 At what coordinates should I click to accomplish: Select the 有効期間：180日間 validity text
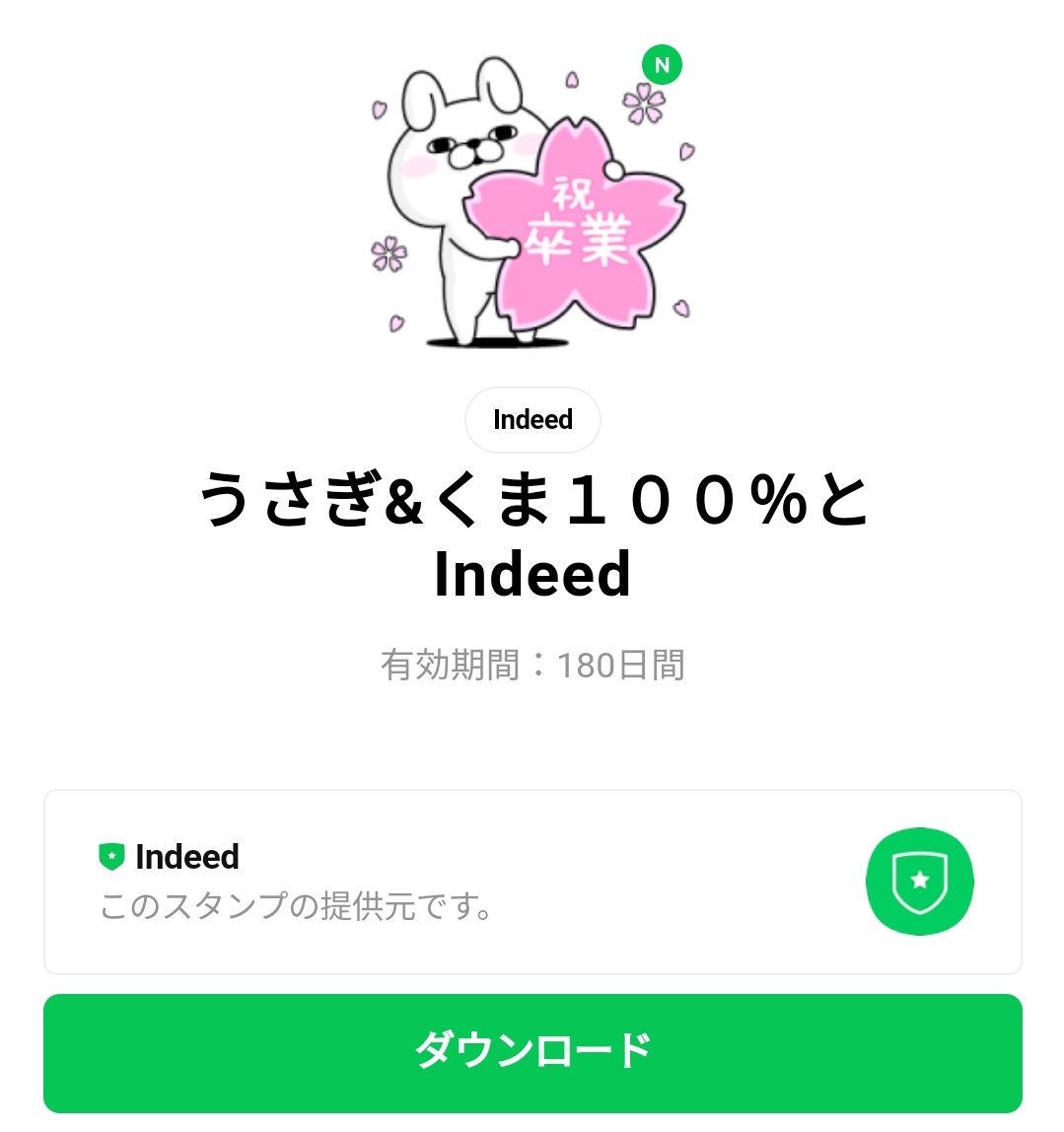click(532, 665)
